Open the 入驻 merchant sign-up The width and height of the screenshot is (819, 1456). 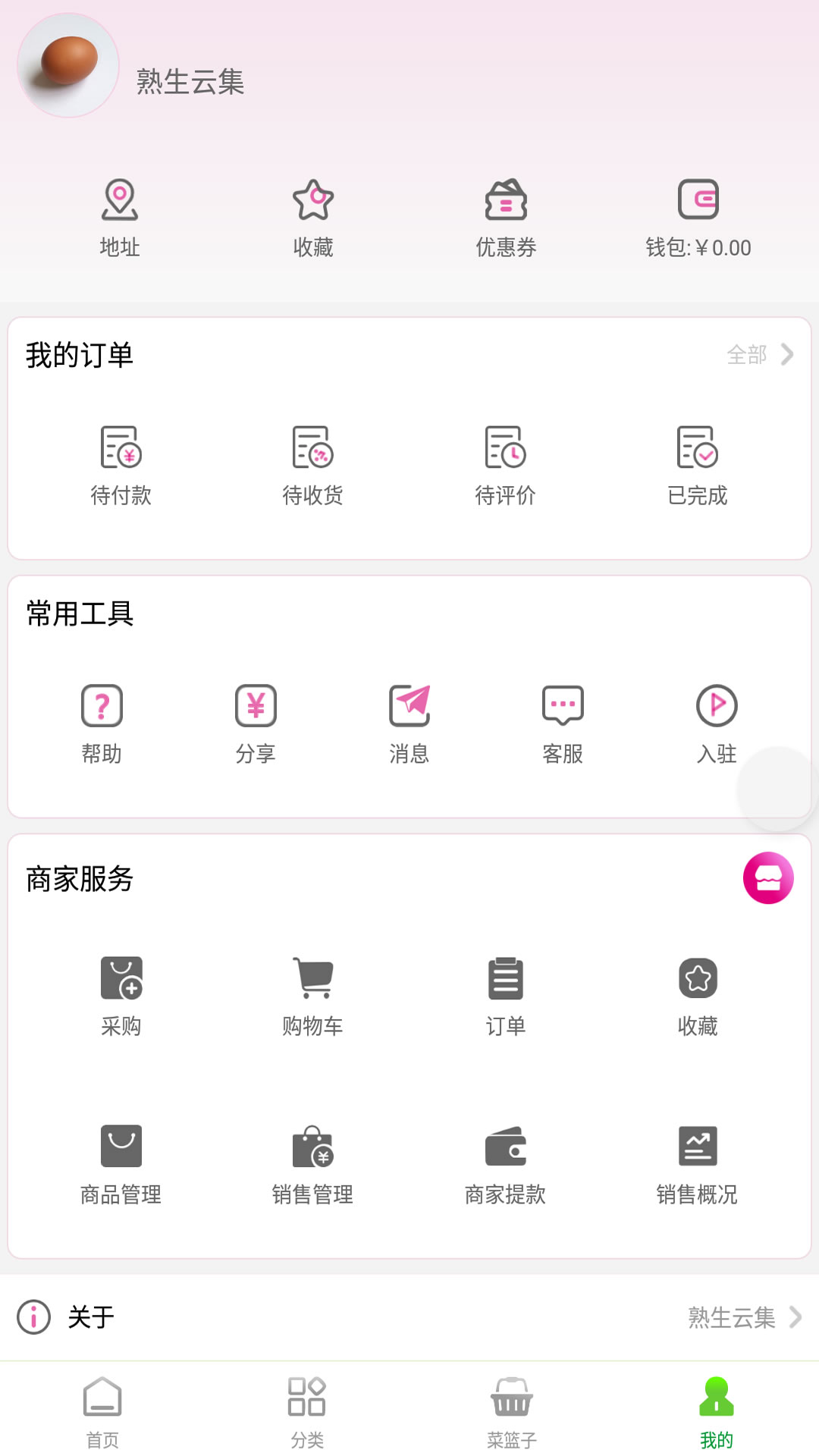click(x=717, y=723)
